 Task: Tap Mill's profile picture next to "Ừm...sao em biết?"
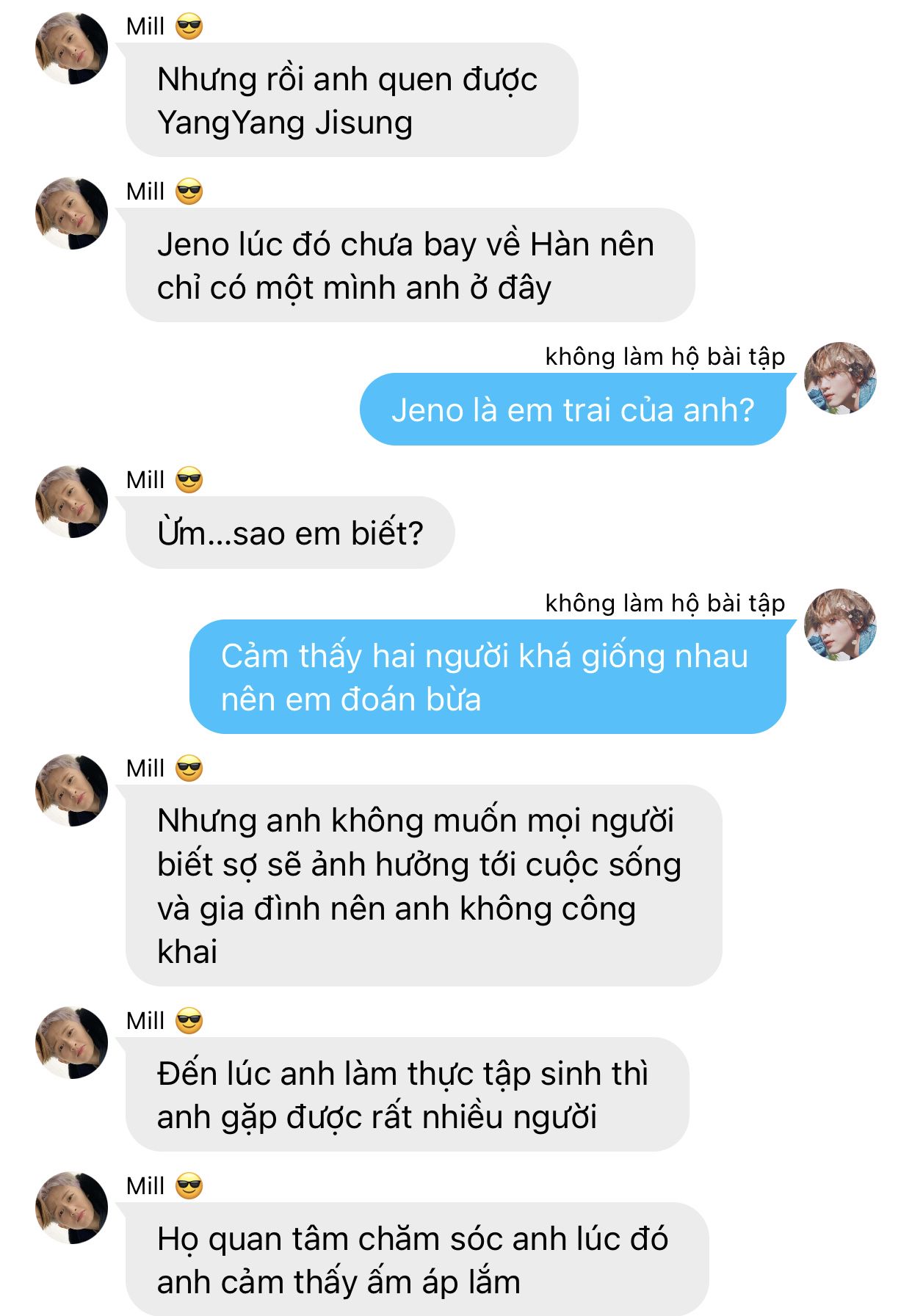point(71,502)
